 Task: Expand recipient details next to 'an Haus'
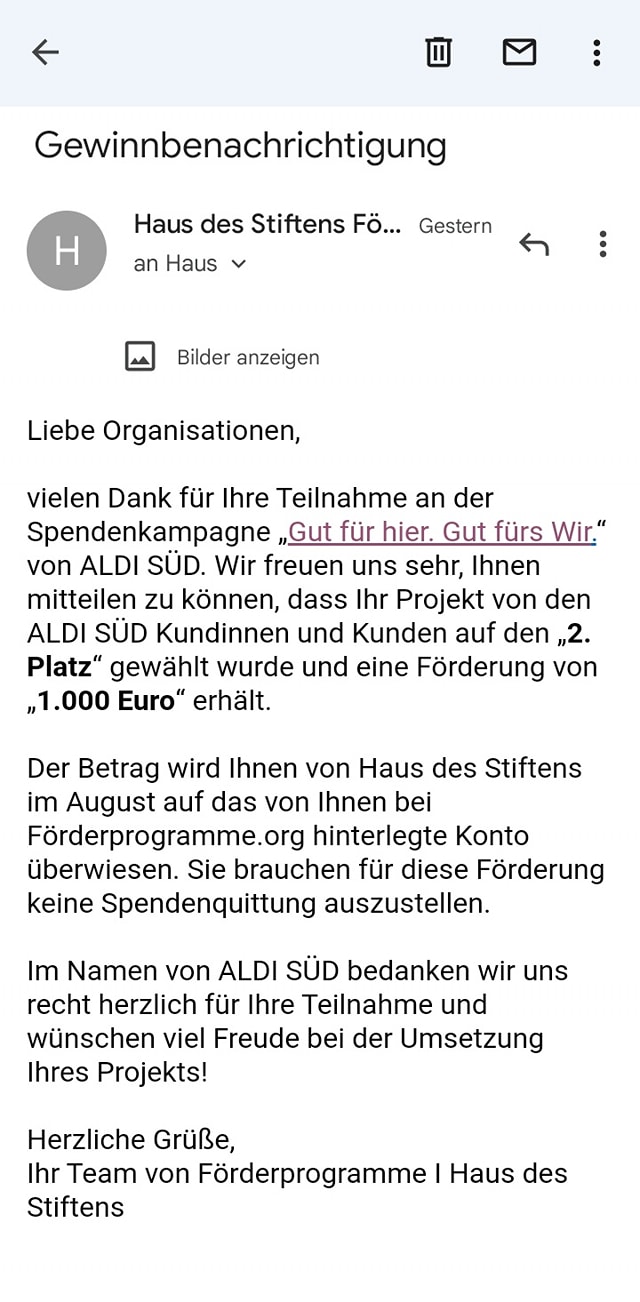click(238, 265)
